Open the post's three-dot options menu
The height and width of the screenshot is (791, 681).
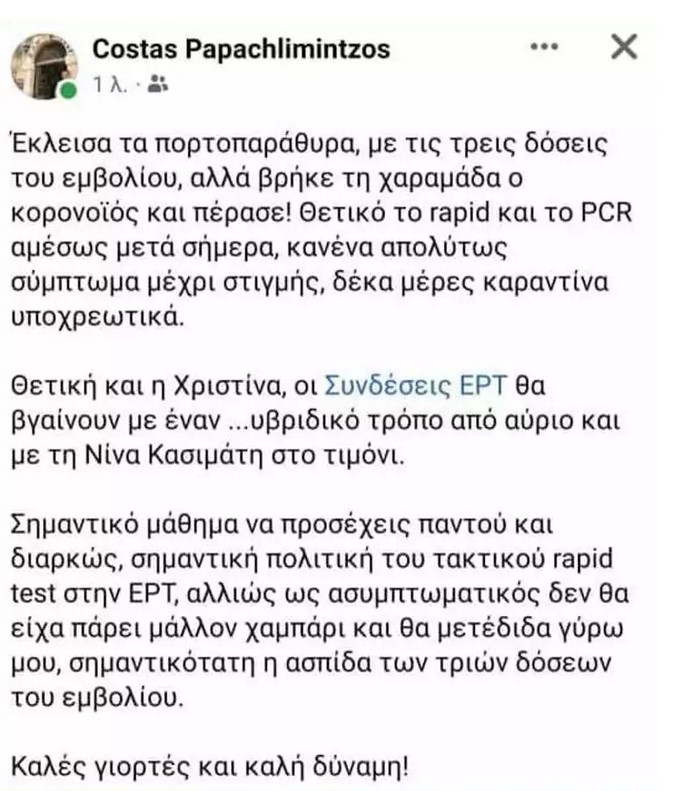545,47
